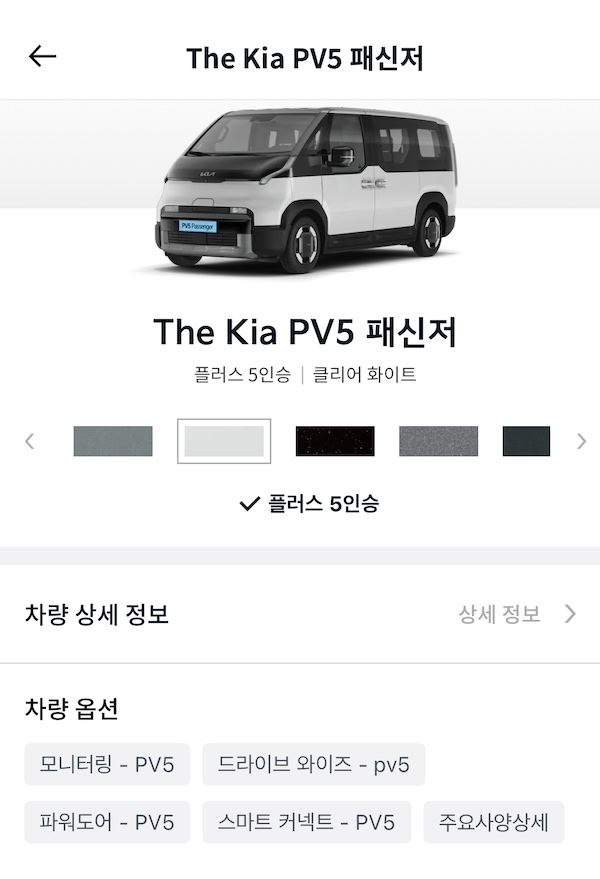
Task: Show next color options with right chevron
Action: [x=581, y=441]
